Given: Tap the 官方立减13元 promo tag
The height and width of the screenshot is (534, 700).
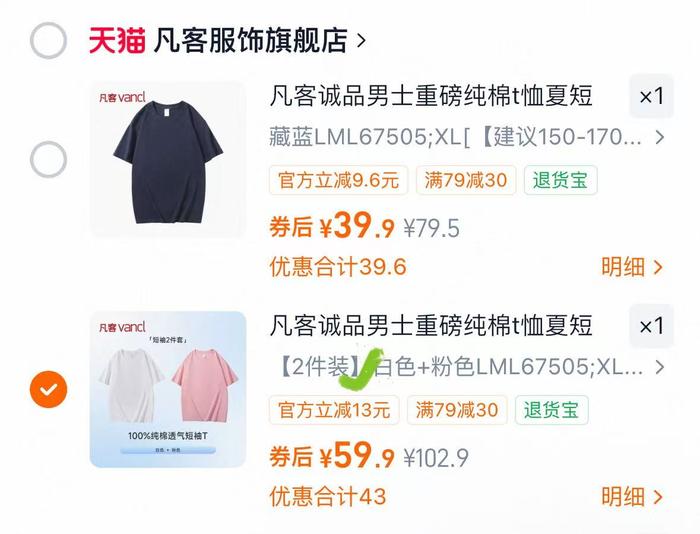Looking at the screenshot, I should click(x=335, y=410).
